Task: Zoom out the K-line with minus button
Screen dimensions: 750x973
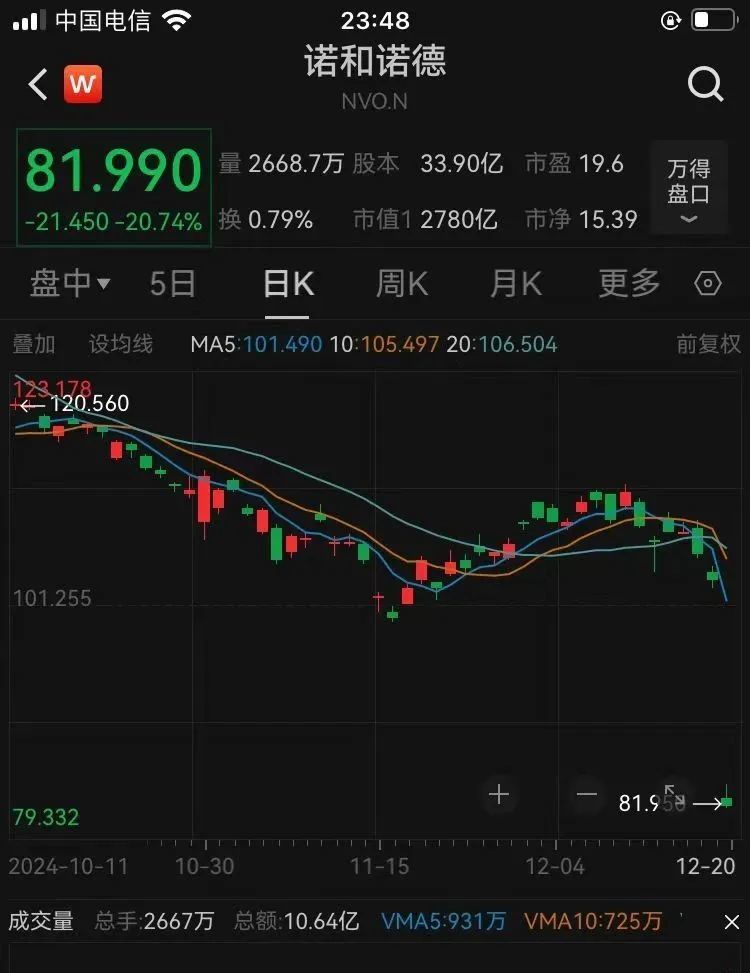Action: 587,795
